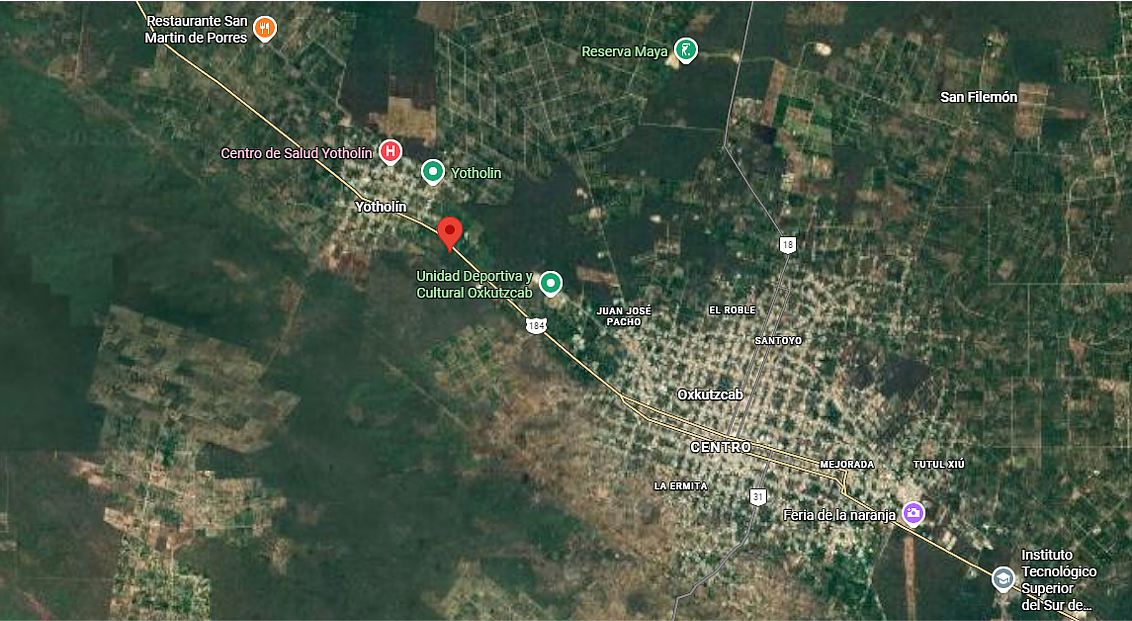The image size is (1132, 621).
Task: Select the Reserva Maya map marker
Action: (x=685, y=50)
